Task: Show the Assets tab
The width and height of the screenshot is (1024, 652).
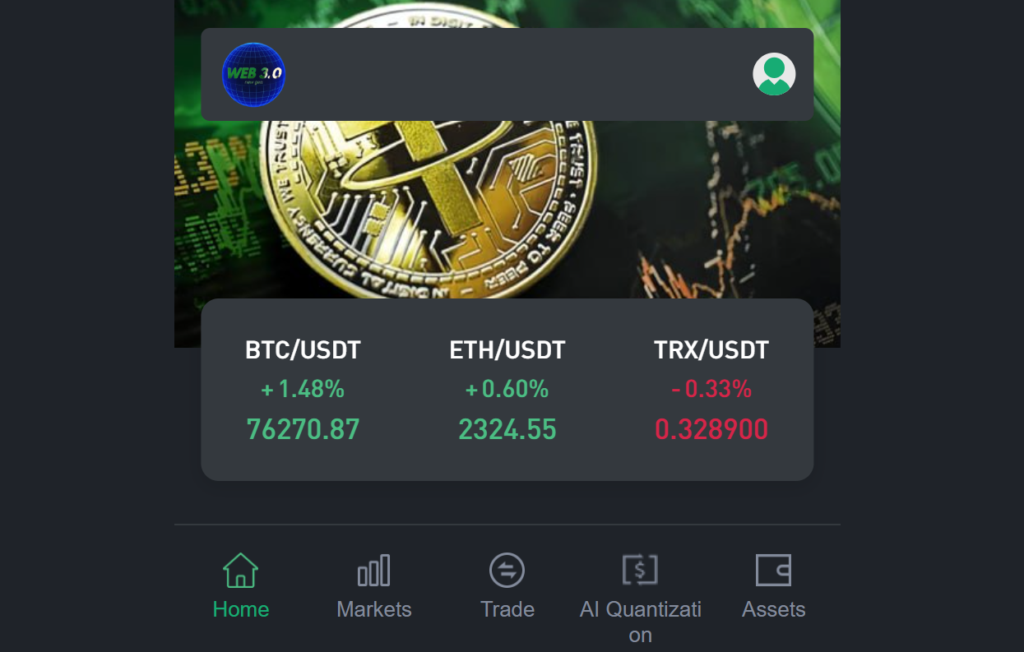Action: pos(773,586)
